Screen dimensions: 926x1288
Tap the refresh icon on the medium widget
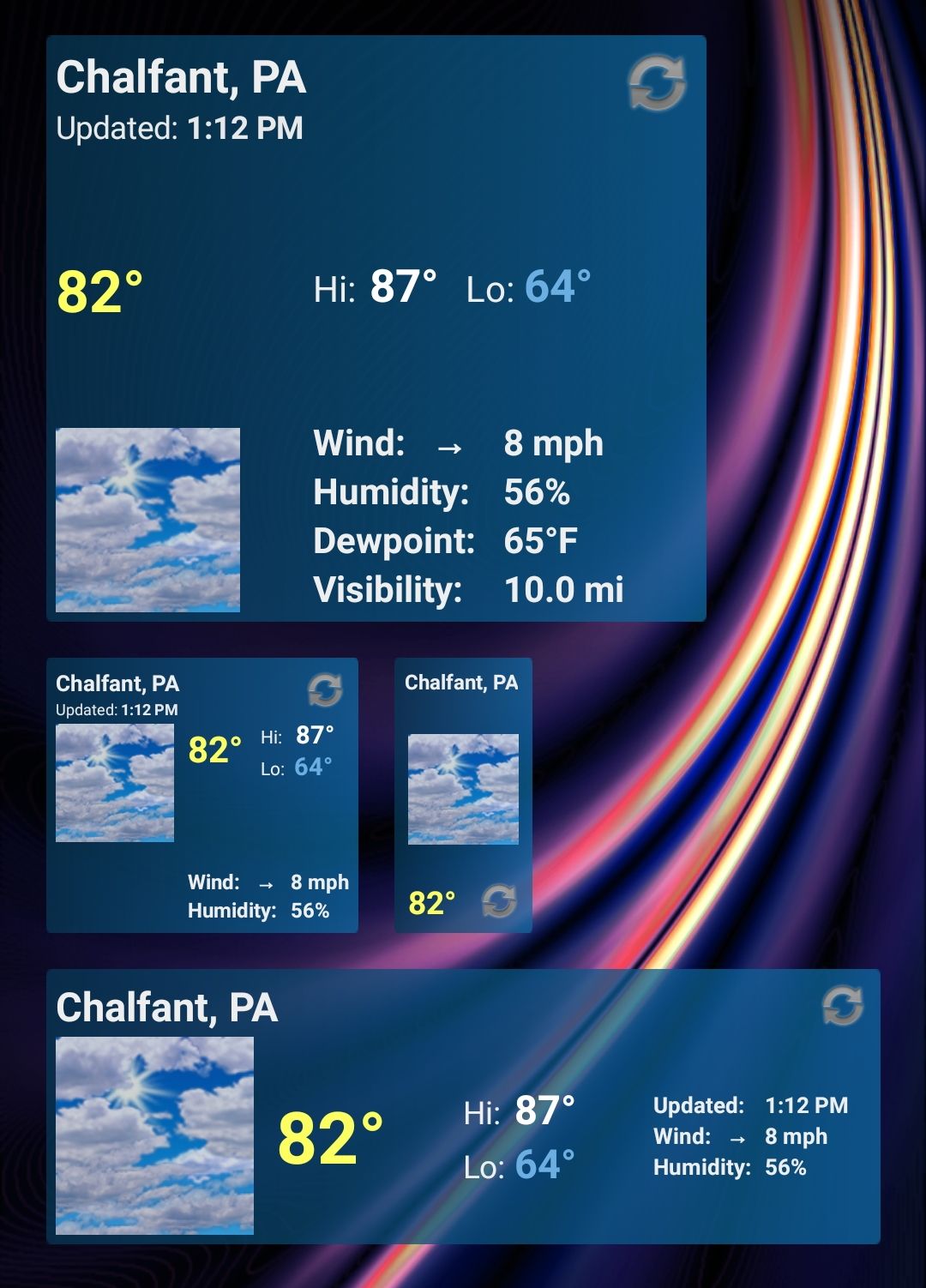[327, 689]
